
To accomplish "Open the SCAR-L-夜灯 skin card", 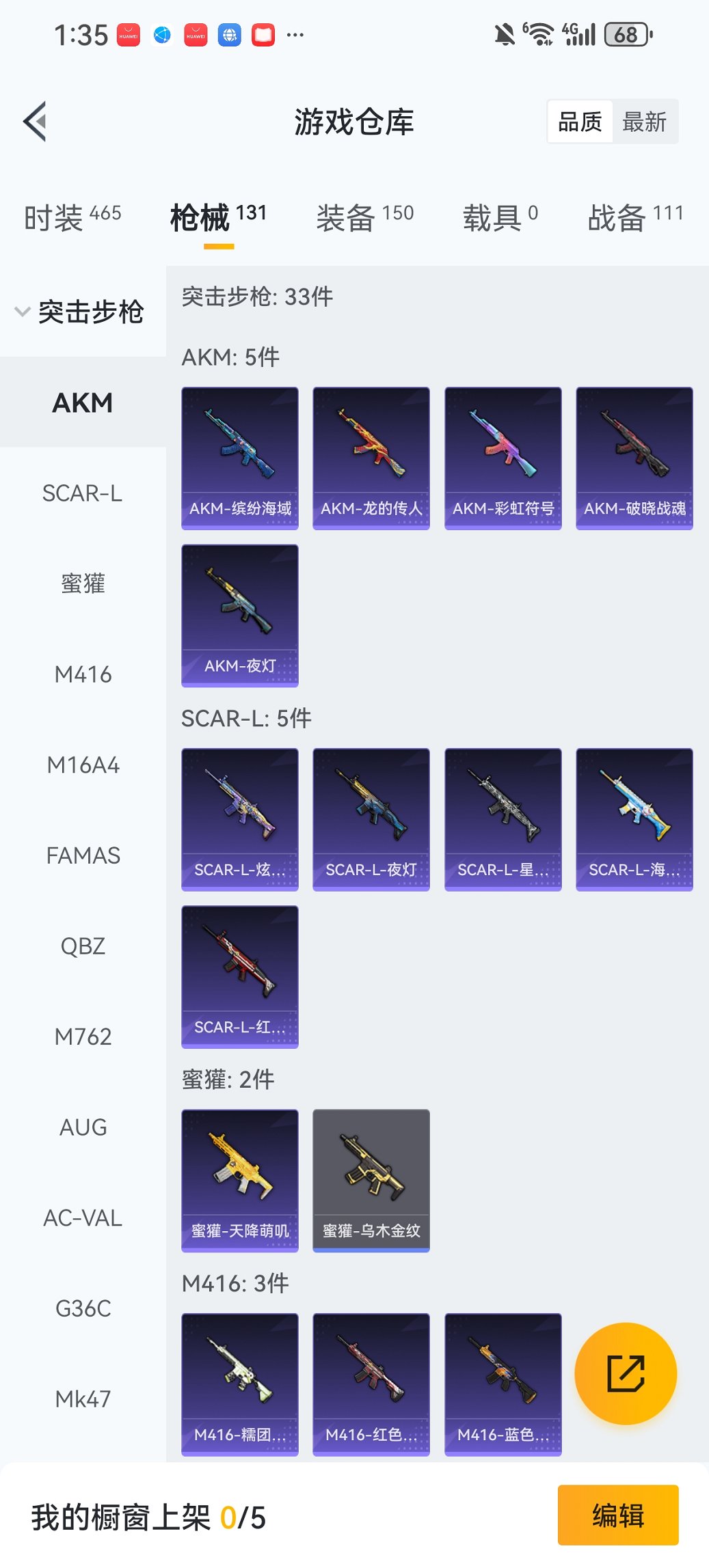I will point(371,820).
